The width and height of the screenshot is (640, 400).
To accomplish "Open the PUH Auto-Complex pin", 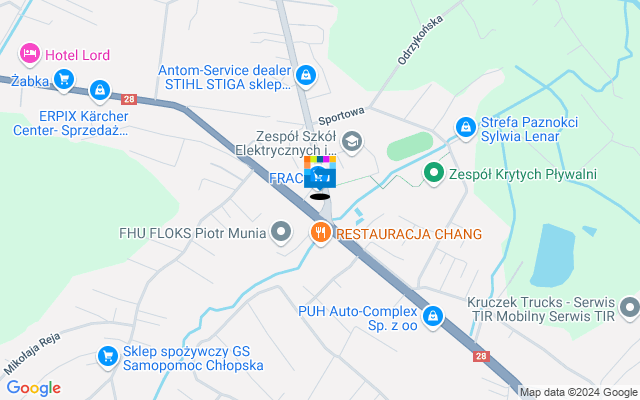I will (432, 316).
